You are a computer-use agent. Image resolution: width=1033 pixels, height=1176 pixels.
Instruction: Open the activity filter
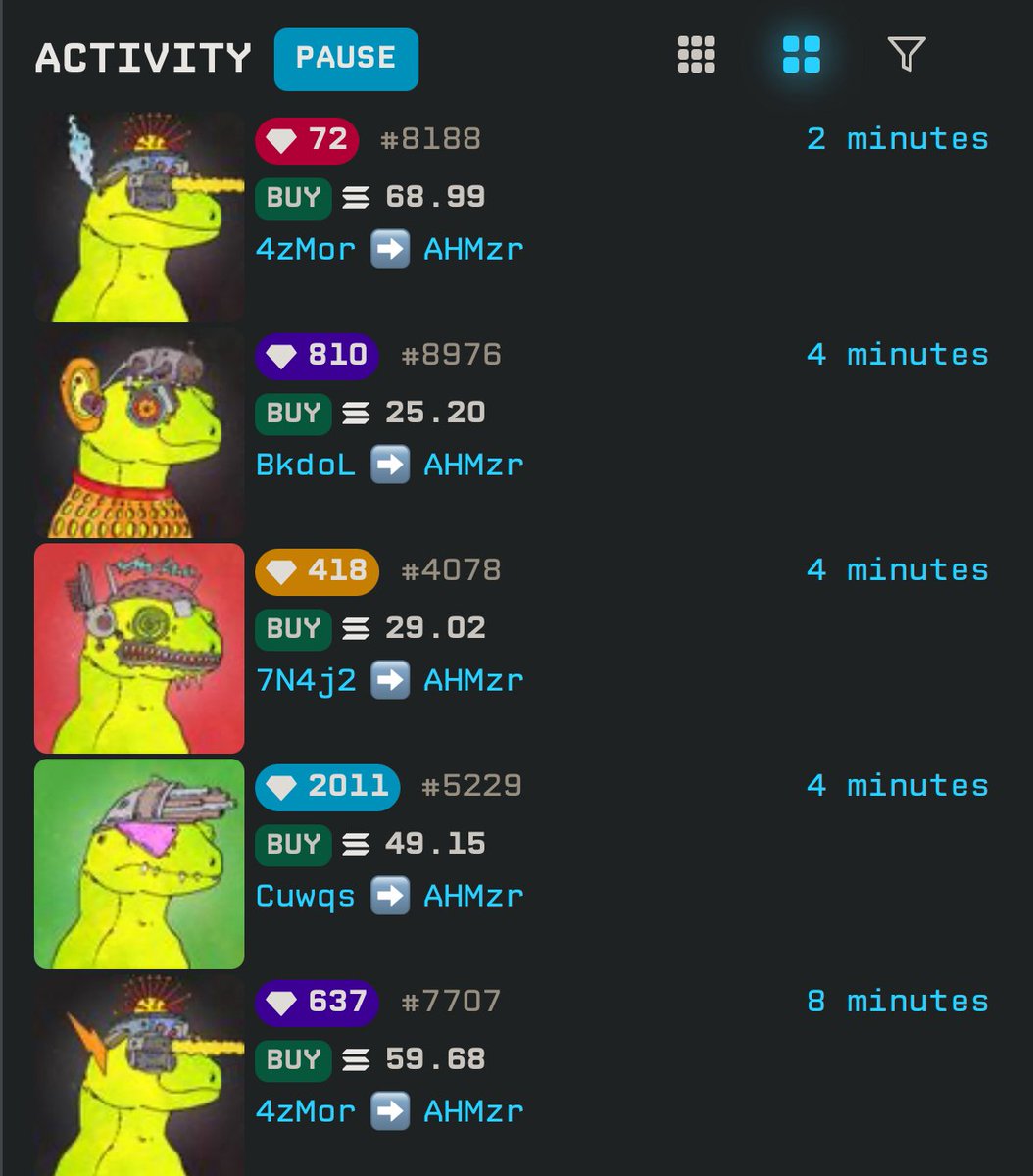click(906, 54)
